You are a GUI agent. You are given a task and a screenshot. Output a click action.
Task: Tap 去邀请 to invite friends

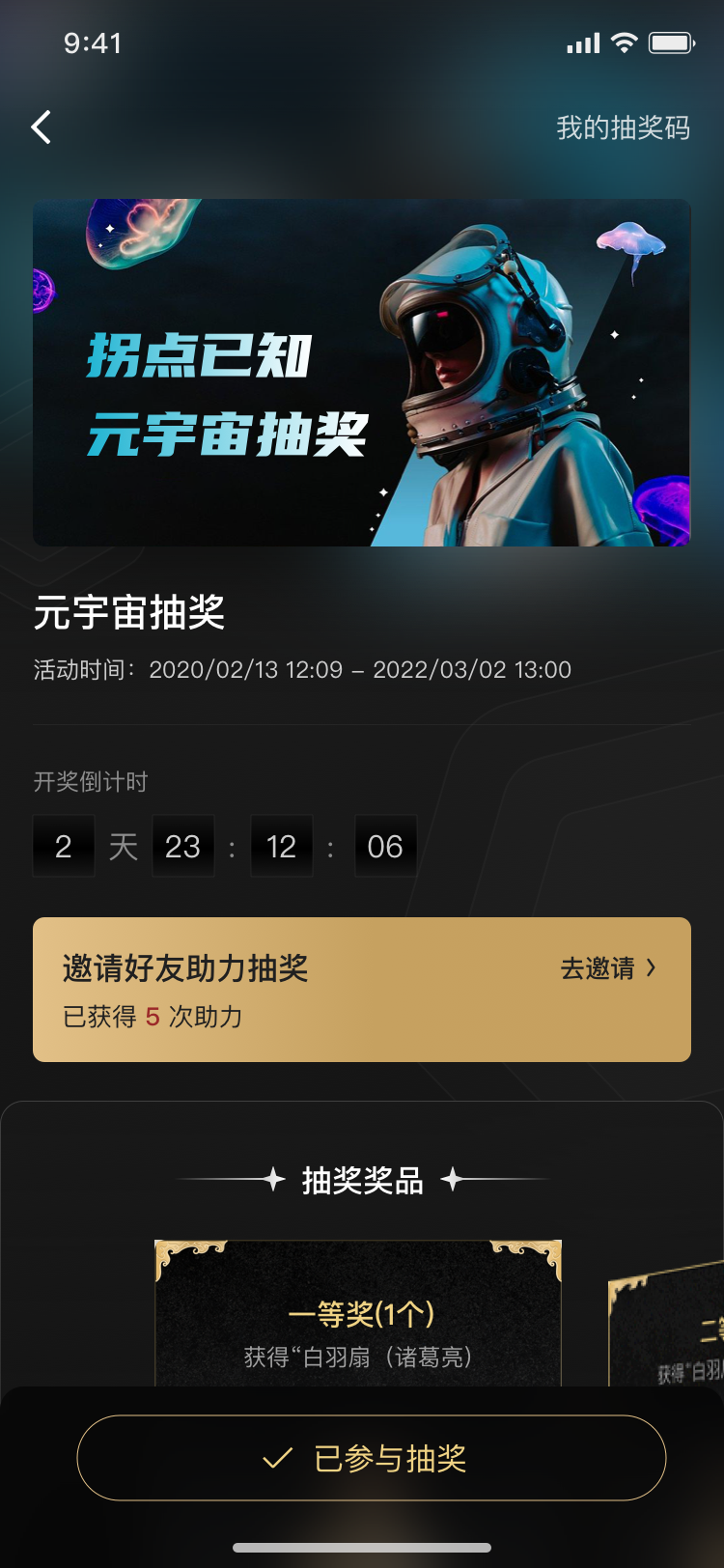click(608, 968)
